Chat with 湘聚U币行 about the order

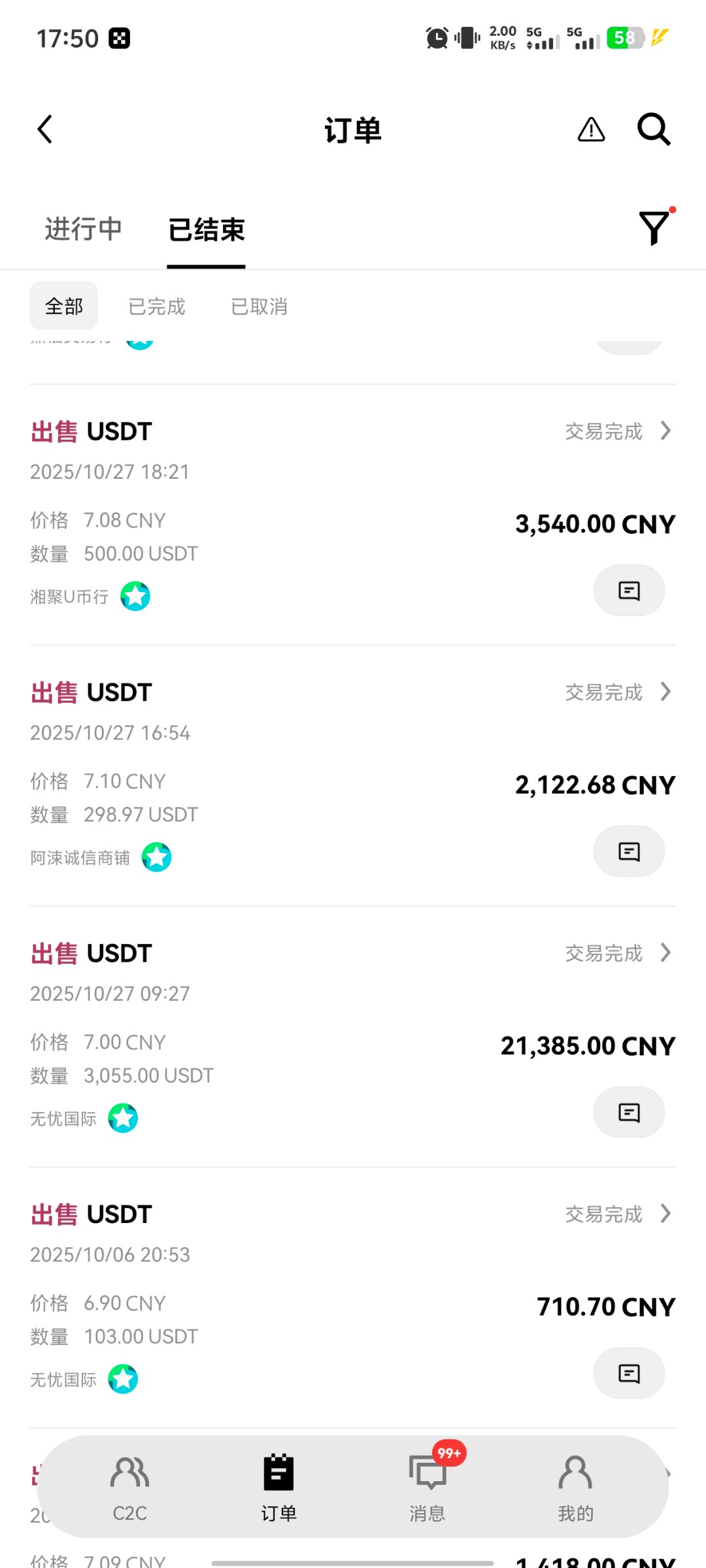click(x=629, y=591)
